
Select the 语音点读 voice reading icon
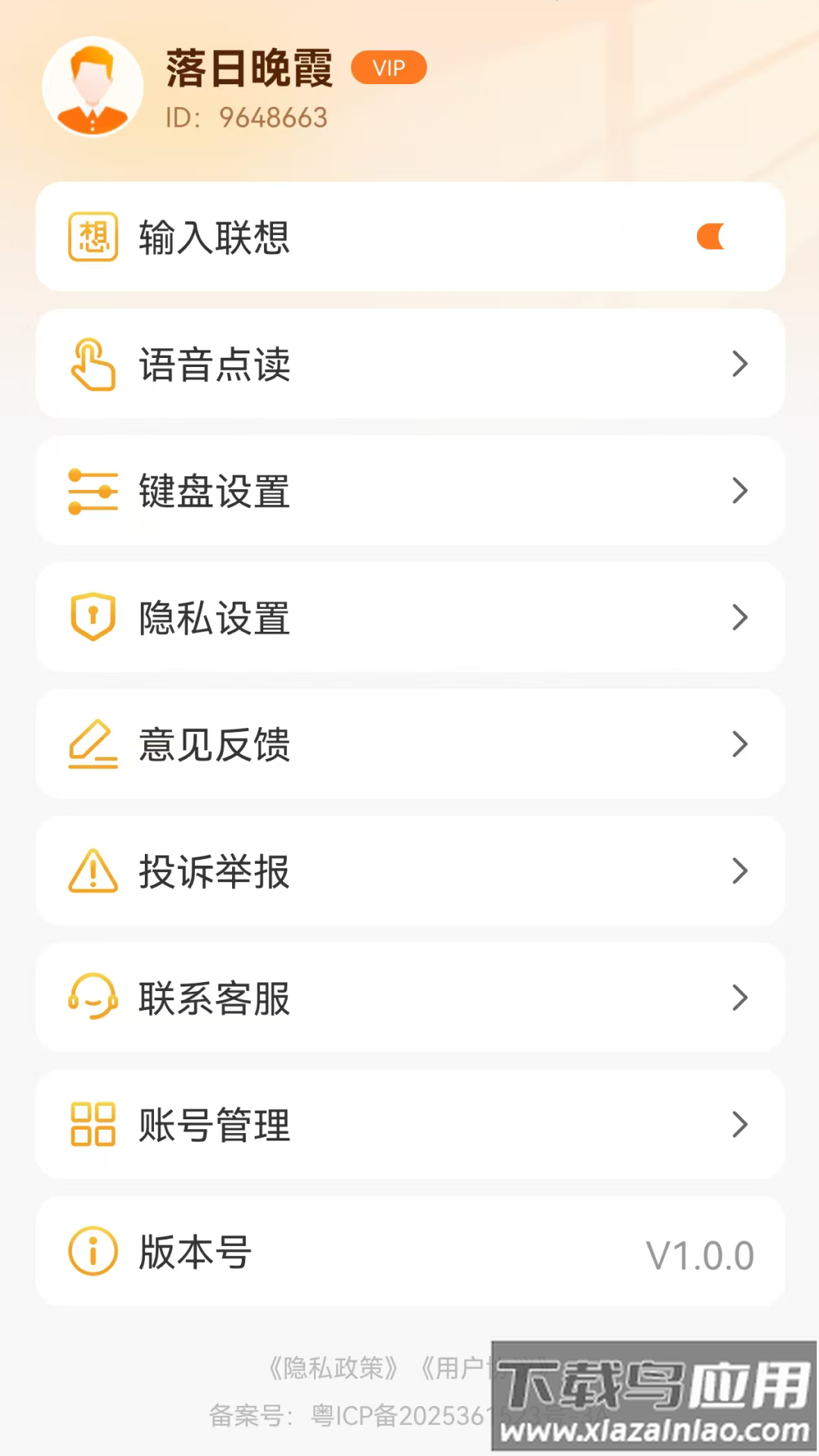93,365
